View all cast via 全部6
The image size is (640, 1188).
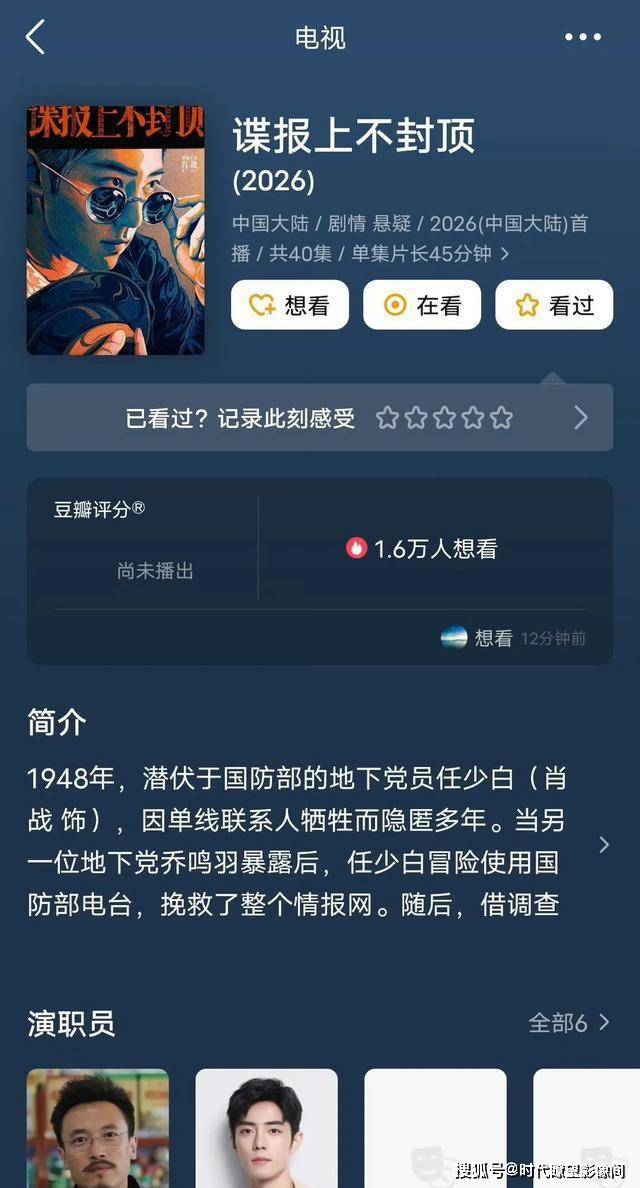pos(568,1023)
